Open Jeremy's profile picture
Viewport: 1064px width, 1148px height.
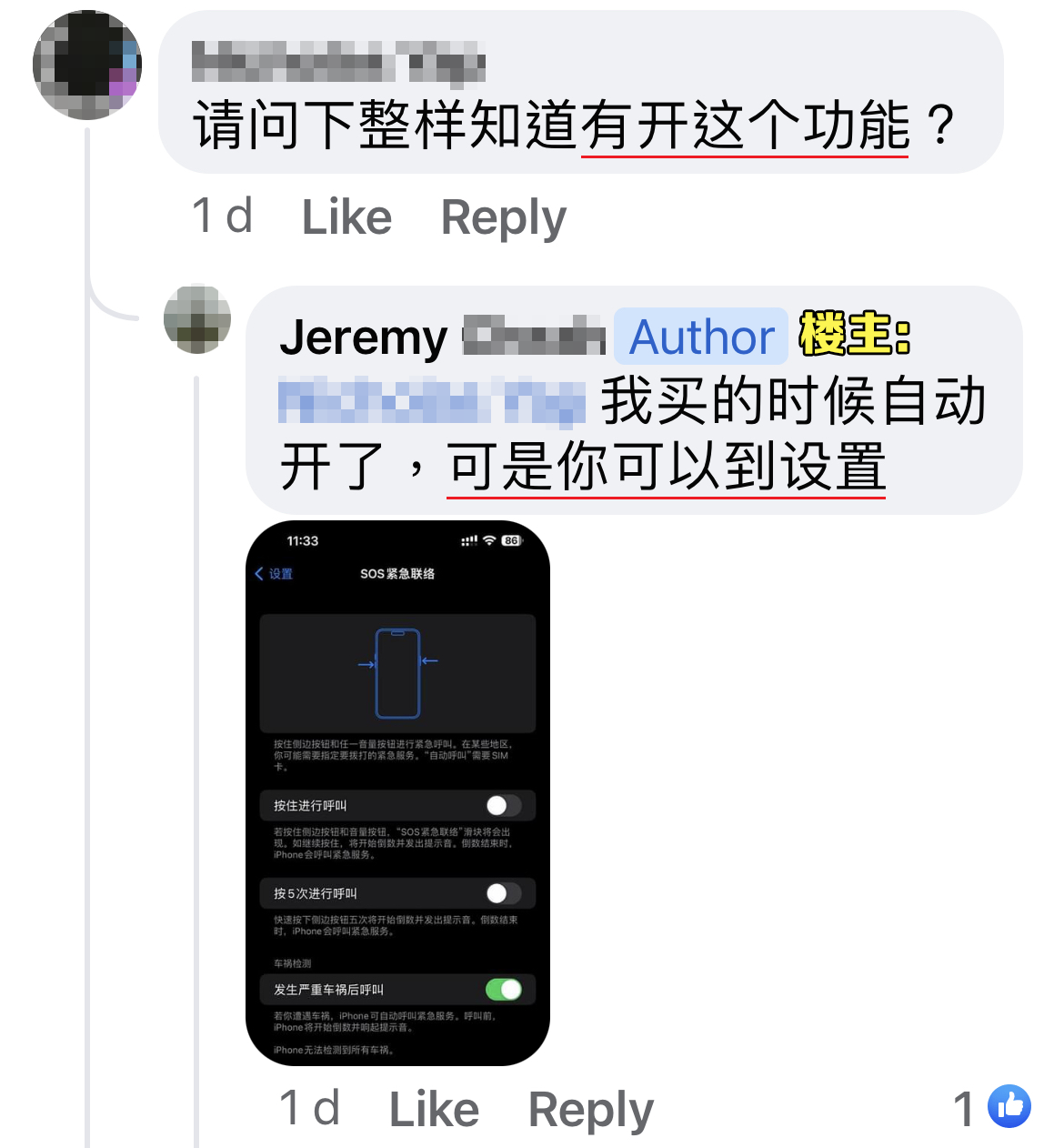197,319
